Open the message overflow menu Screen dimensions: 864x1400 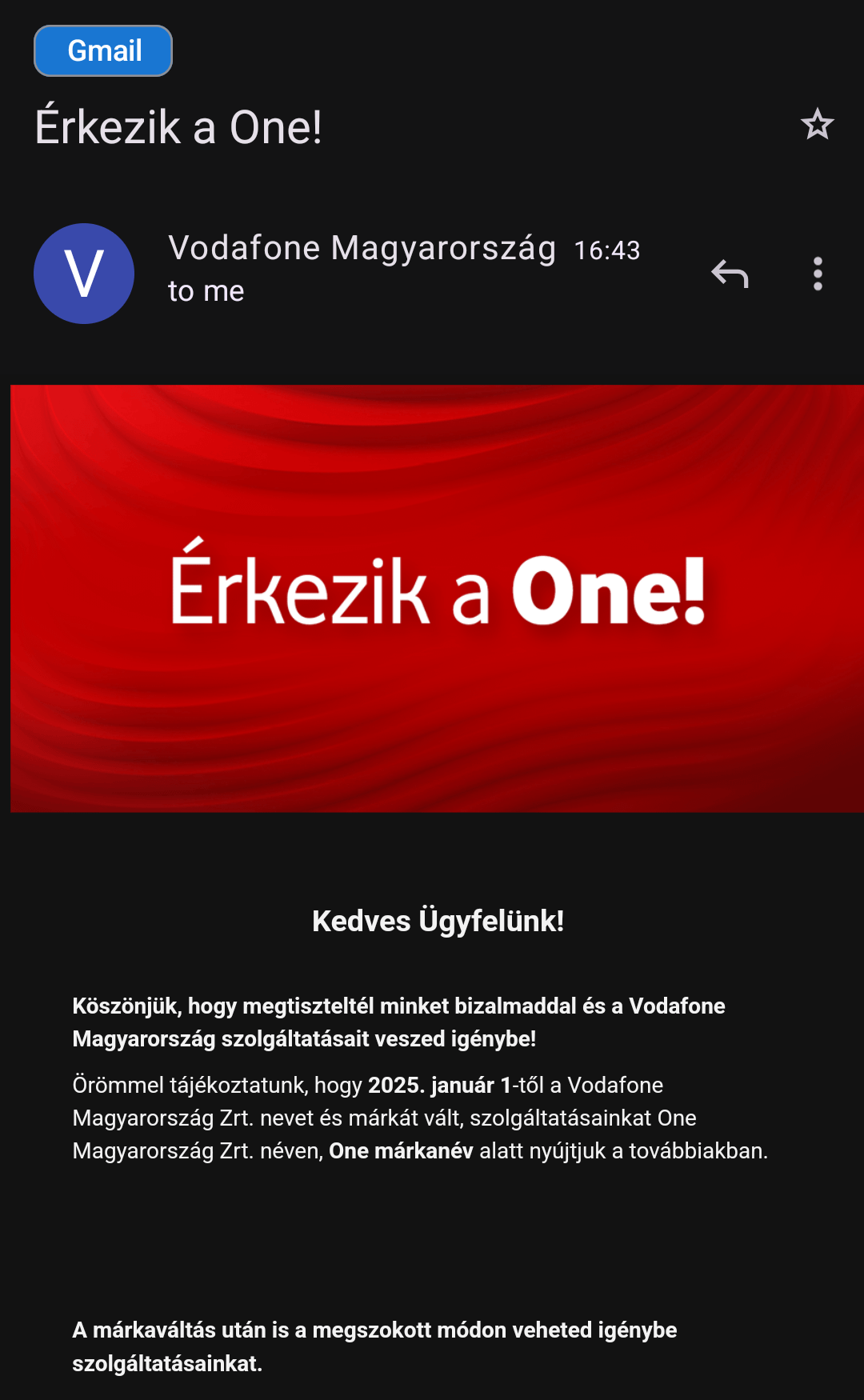click(x=818, y=274)
